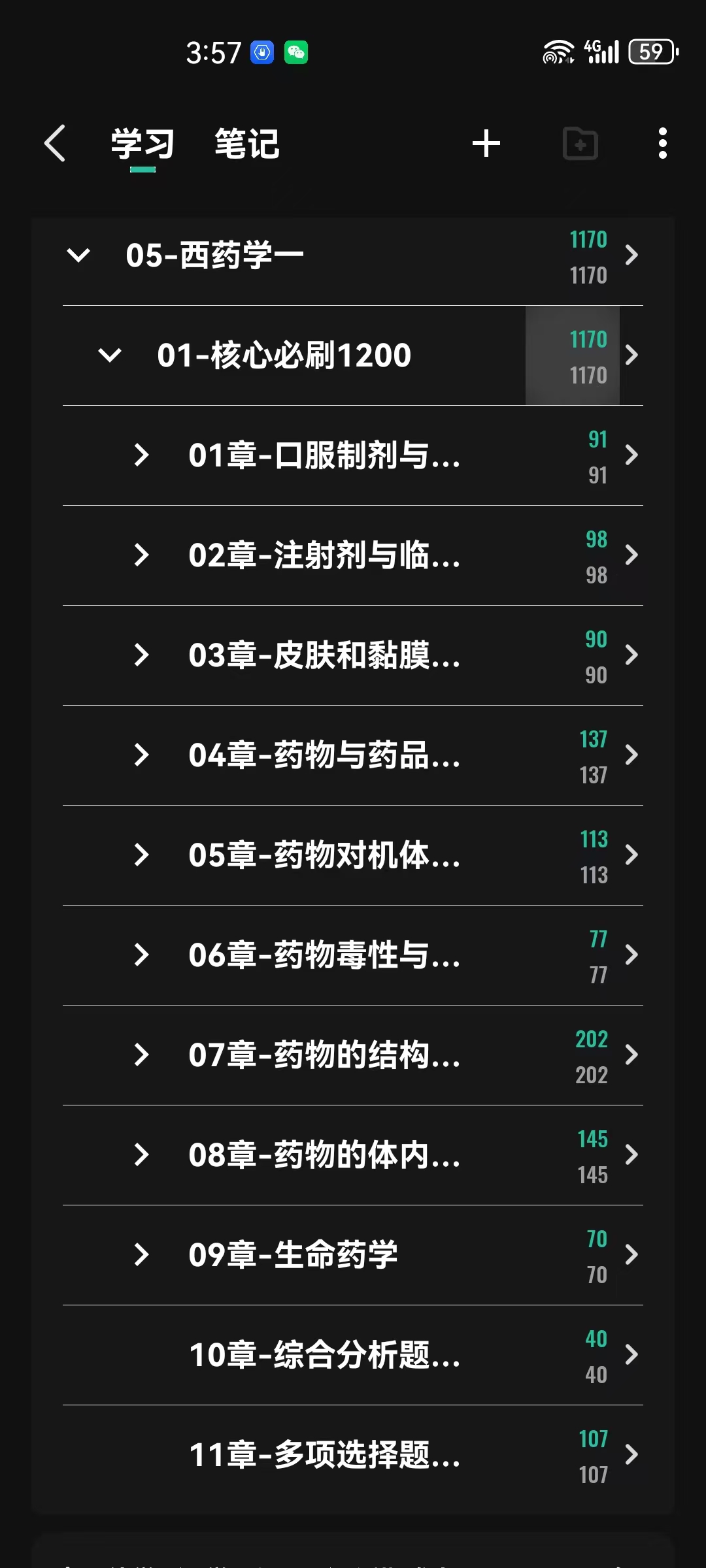
Task: Tap the plus icon to add
Action: pyautogui.click(x=486, y=143)
